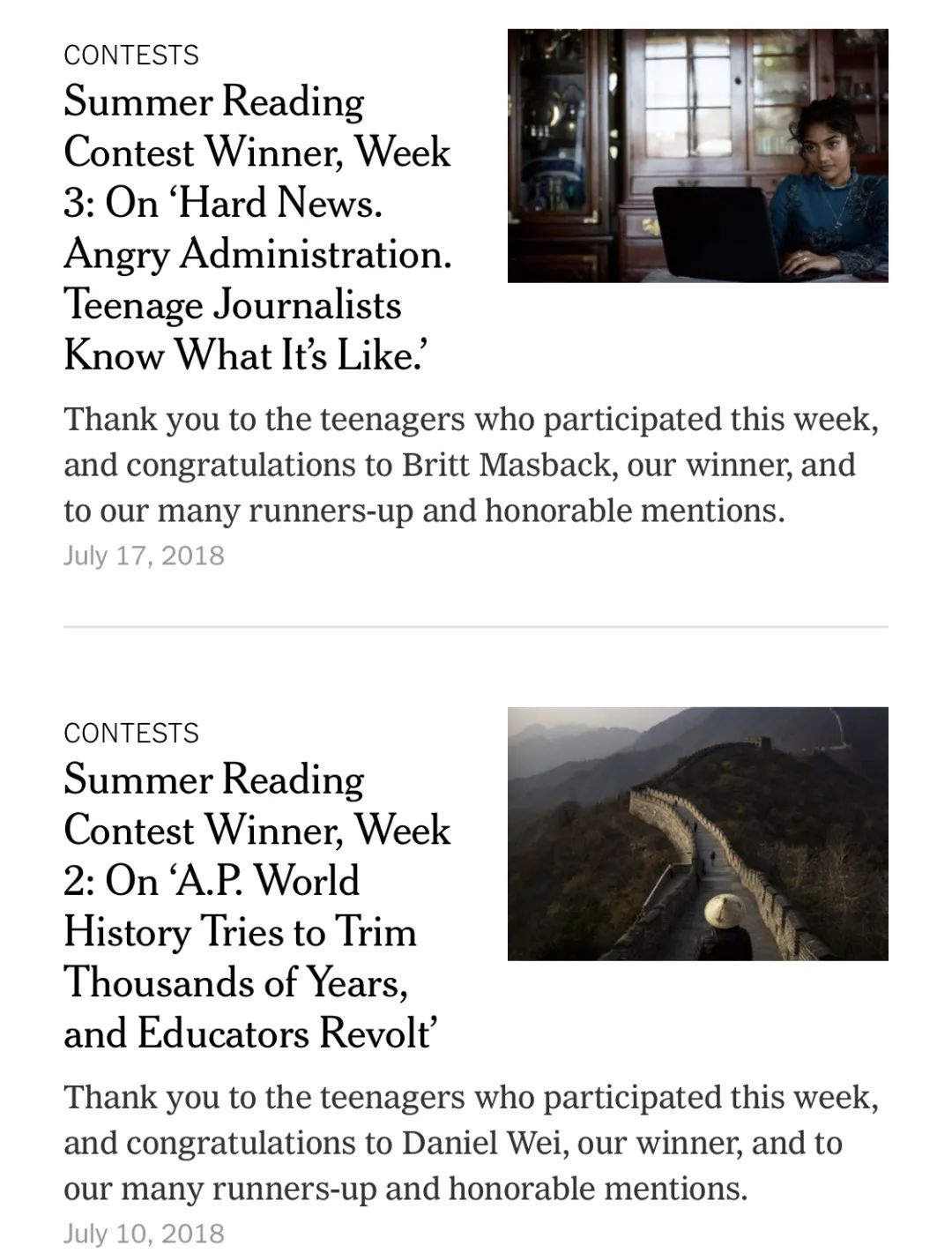Open the Week 2 'A.P. World History' winner article
The height and width of the screenshot is (1253, 952).
coord(257,906)
